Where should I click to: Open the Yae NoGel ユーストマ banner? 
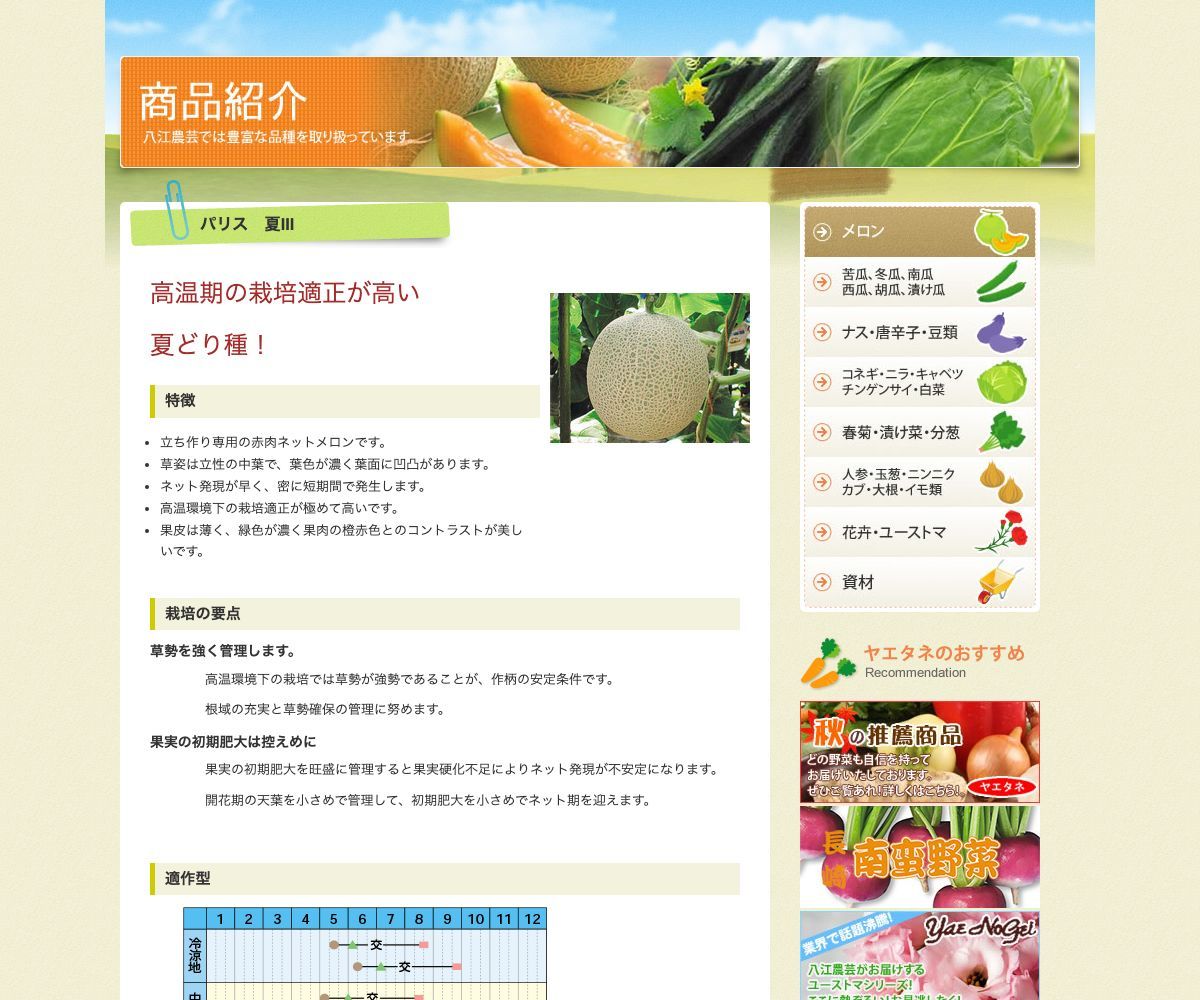(x=919, y=955)
